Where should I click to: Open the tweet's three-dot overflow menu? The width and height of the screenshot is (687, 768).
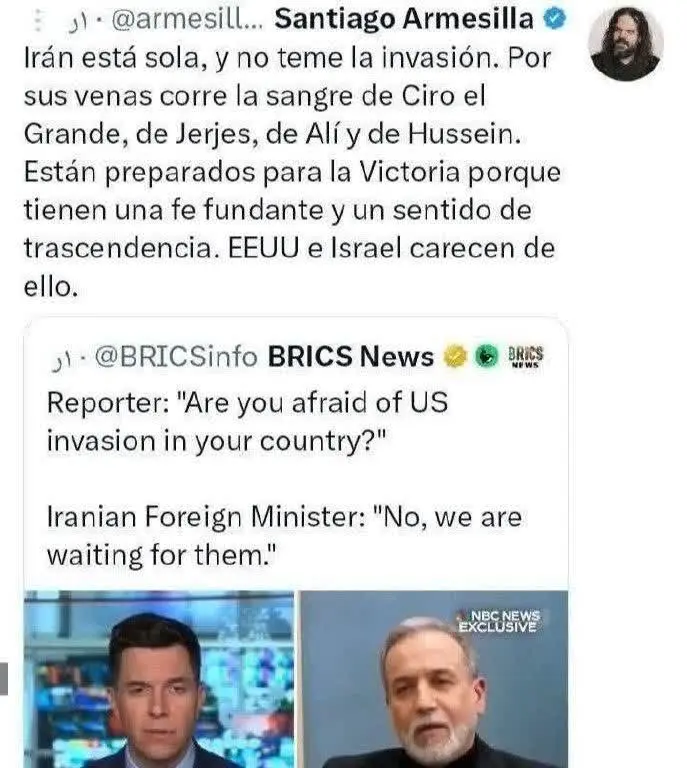click(x=41, y=19)
